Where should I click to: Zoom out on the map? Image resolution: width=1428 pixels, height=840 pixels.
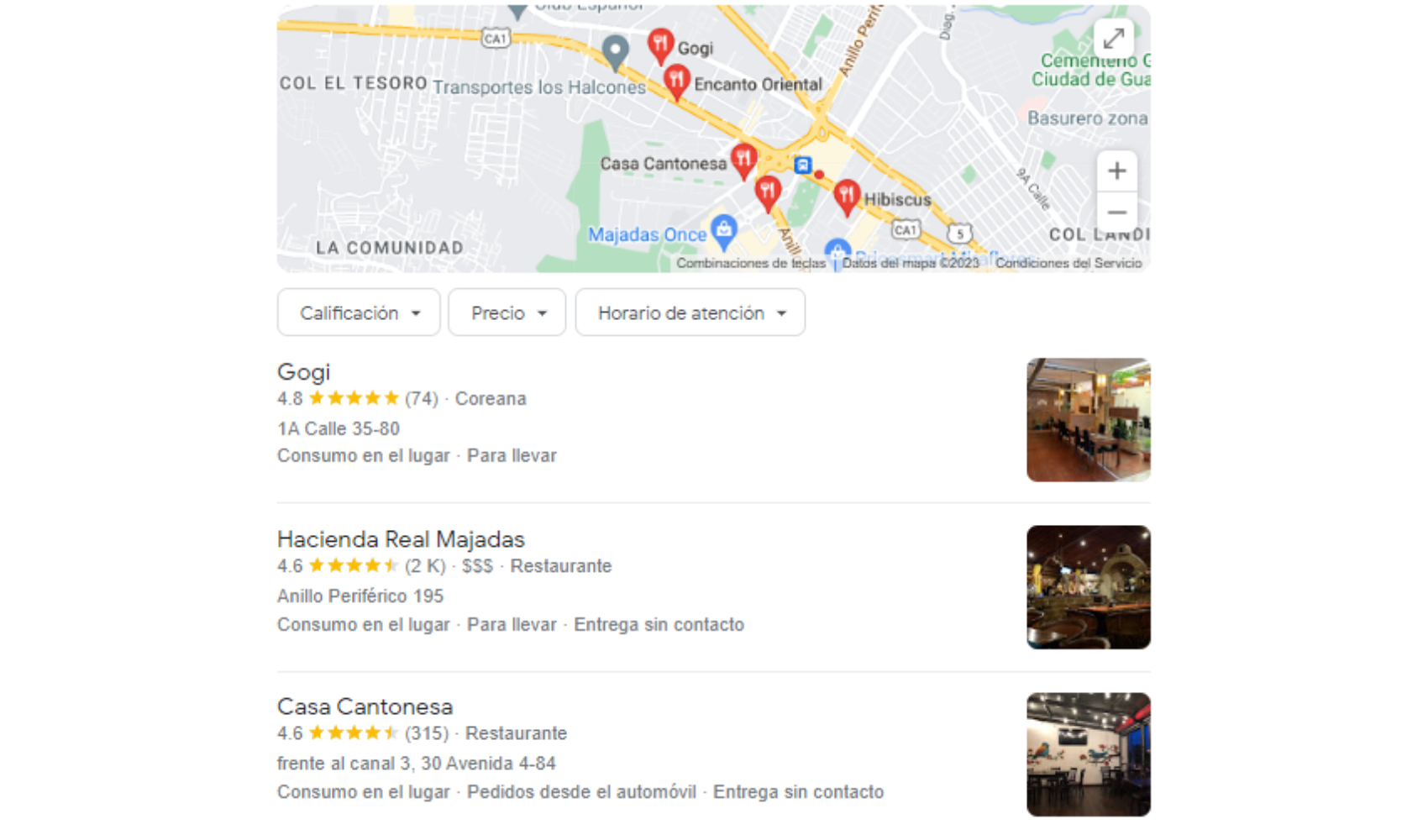point(1116,213)
